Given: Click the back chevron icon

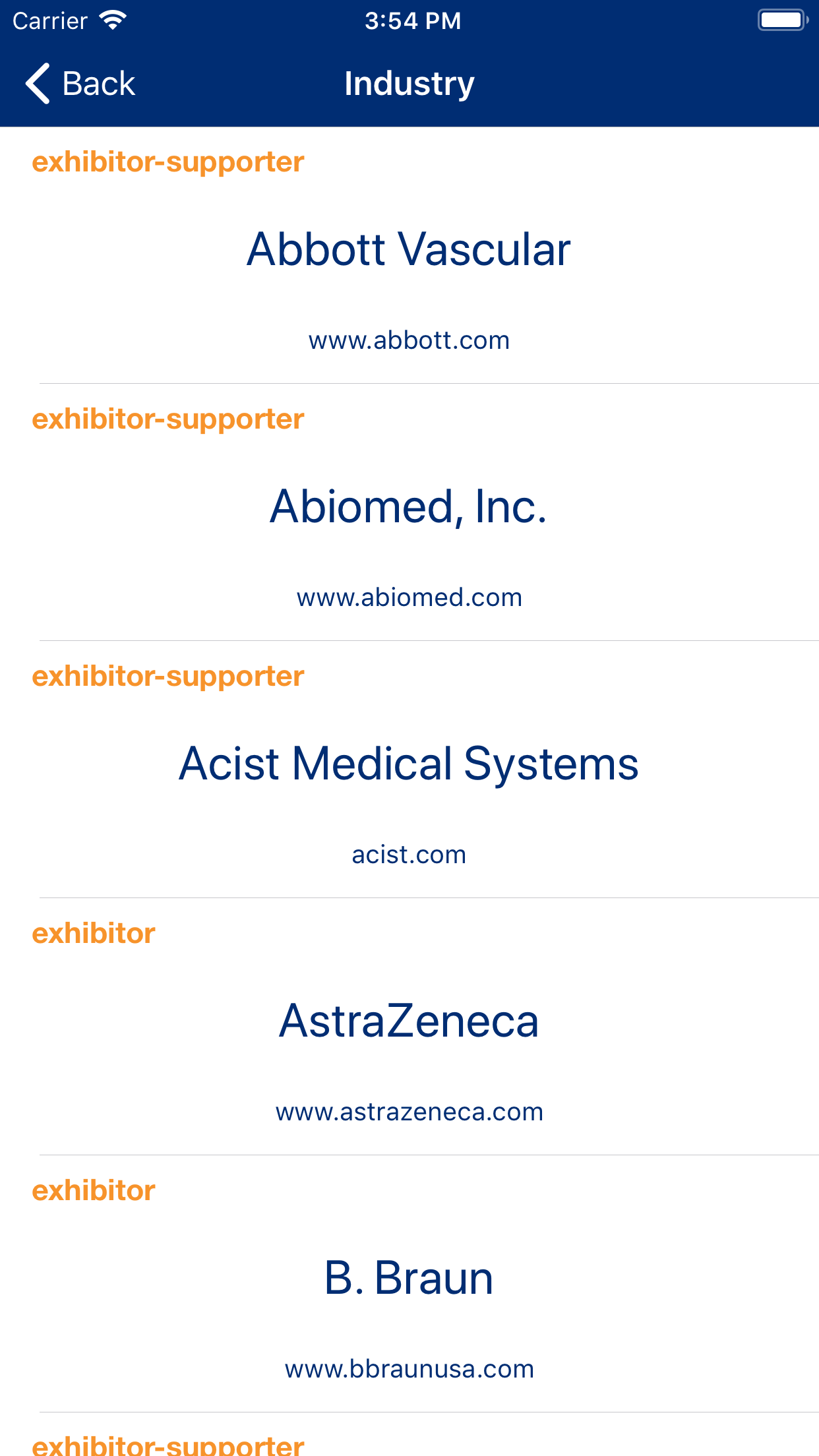Looking at the screenshot, I should tap(36, 83).
